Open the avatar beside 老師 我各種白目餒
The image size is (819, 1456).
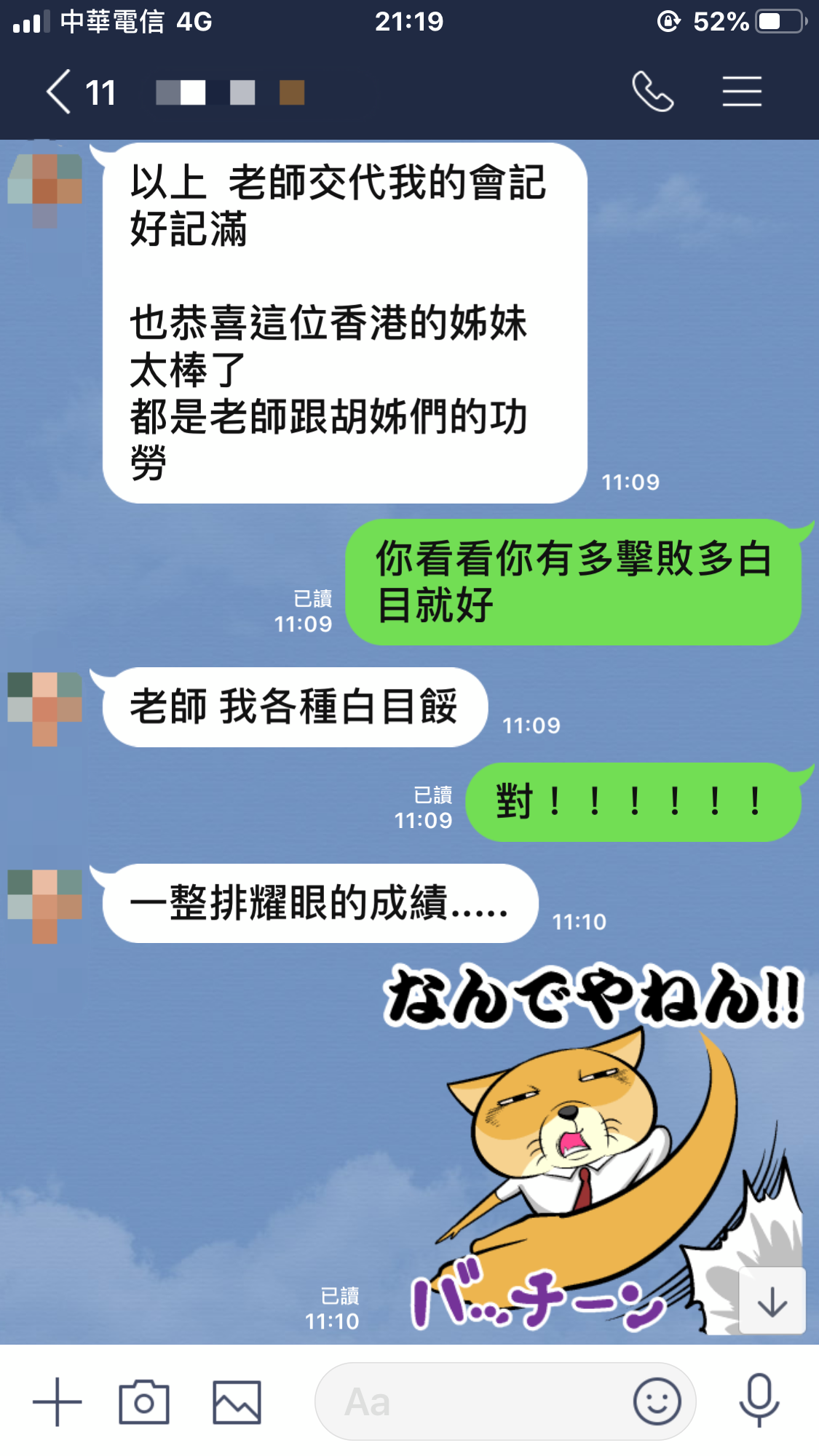click(x=44, y=708)
